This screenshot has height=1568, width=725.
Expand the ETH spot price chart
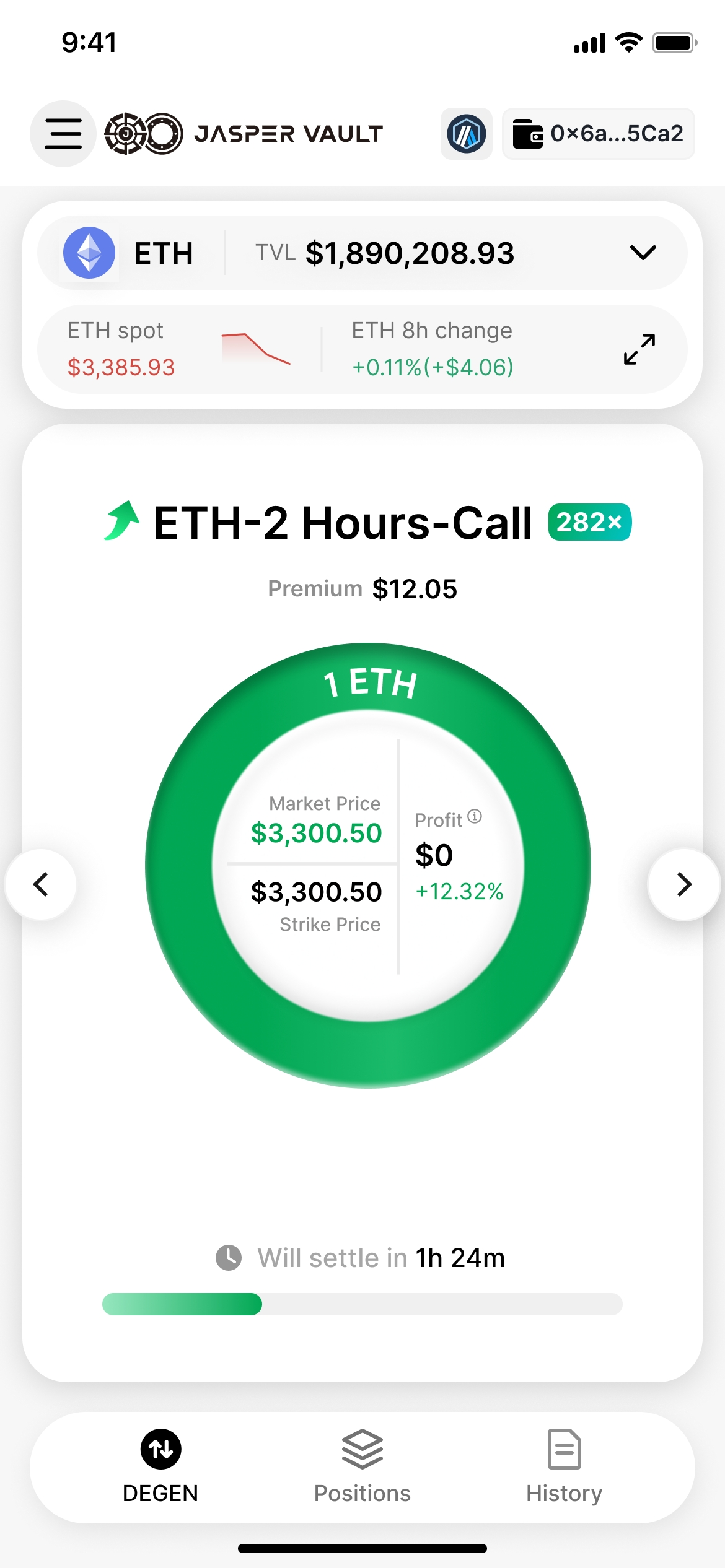(x=639, y=349)
